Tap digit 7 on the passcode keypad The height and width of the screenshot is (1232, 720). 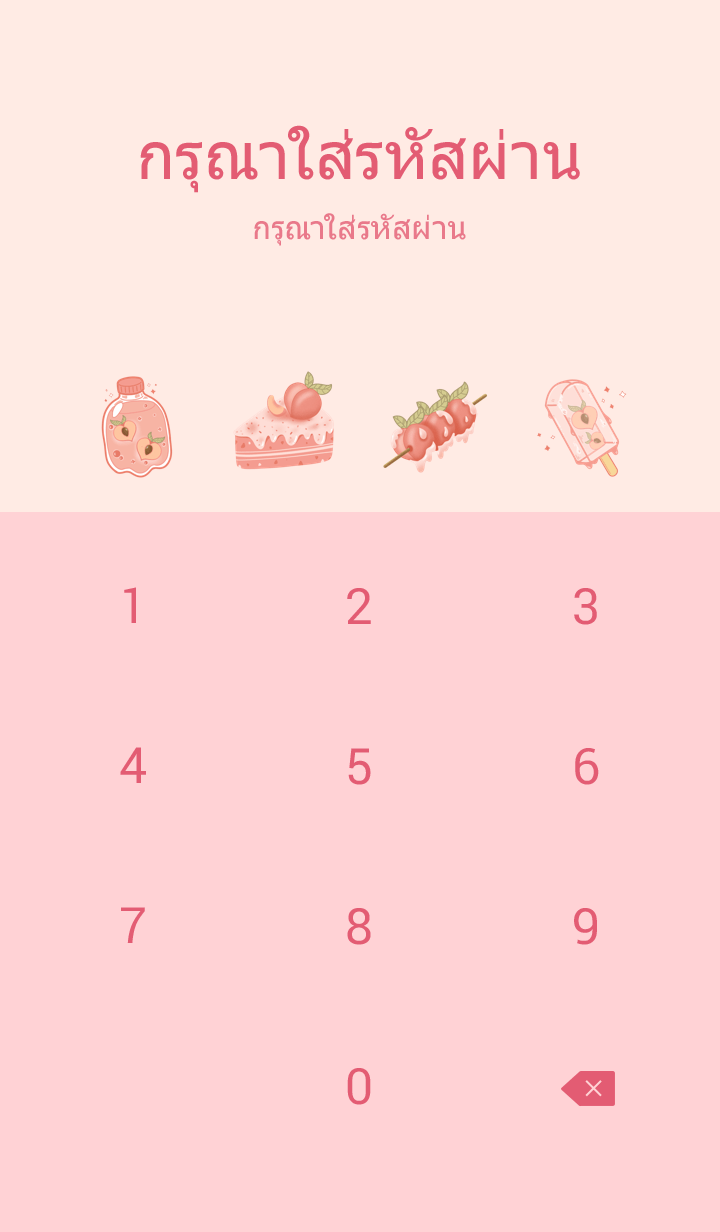pyautogui.click(x=132, y=927)
